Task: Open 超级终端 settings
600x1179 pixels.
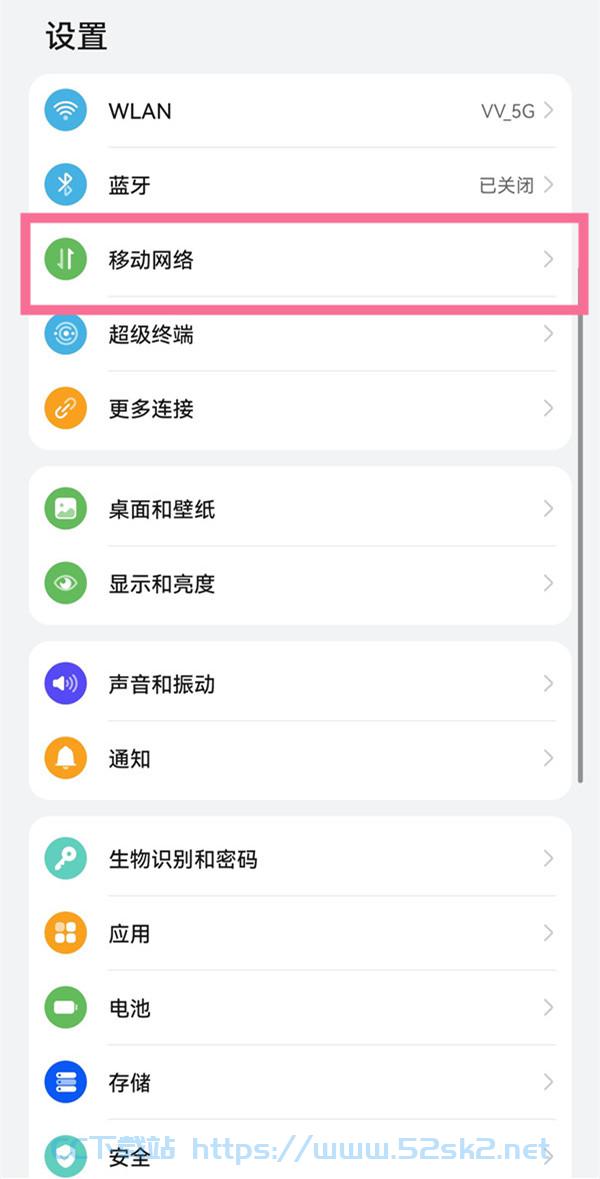Action: pyautogui.click(x=300, y=334)
